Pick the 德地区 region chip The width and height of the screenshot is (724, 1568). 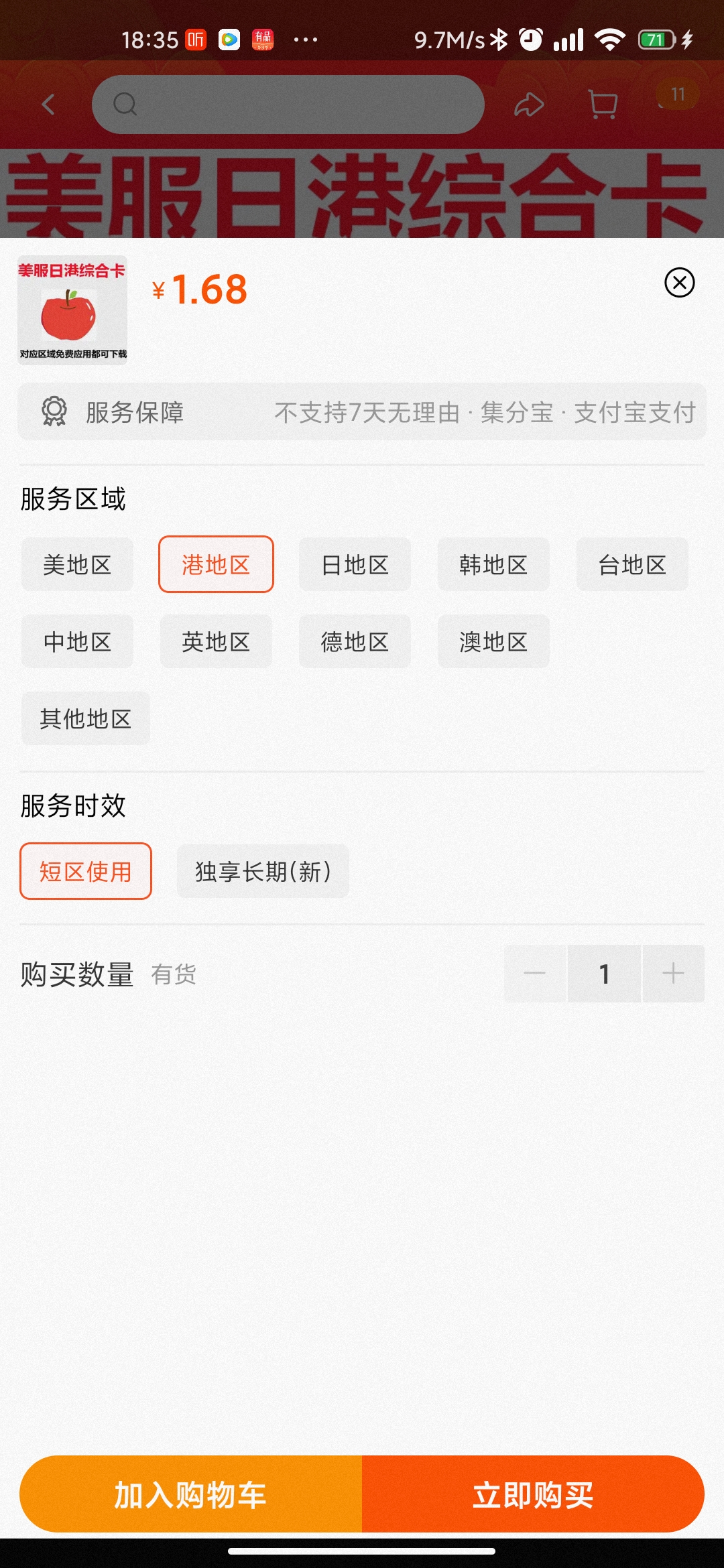[x=355, y=641]
